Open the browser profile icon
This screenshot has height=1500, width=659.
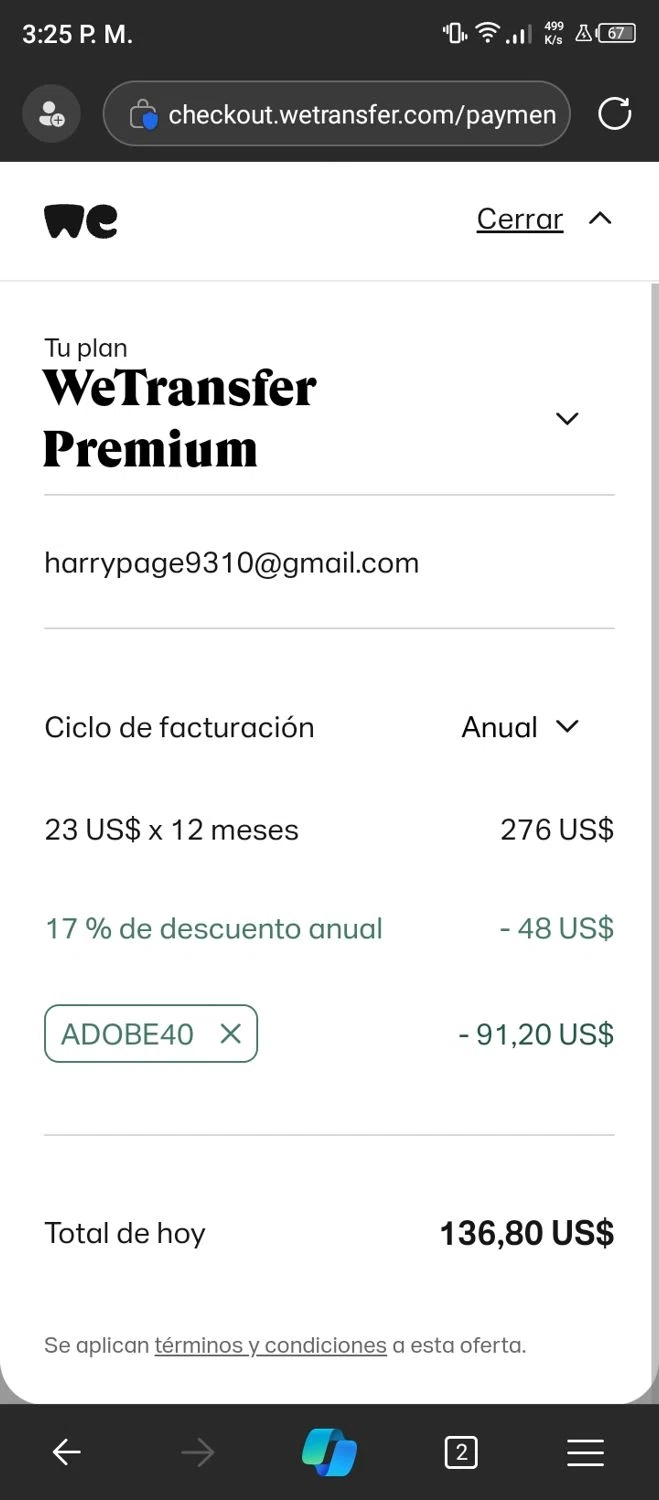pyautogui.click(x=51, y=114)
